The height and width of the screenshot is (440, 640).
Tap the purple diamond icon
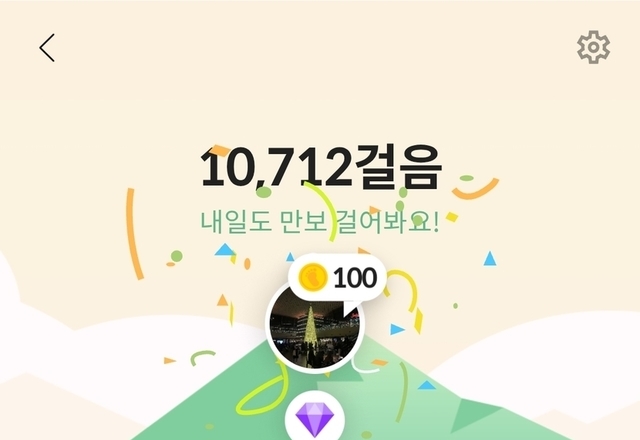coord(315,420)
